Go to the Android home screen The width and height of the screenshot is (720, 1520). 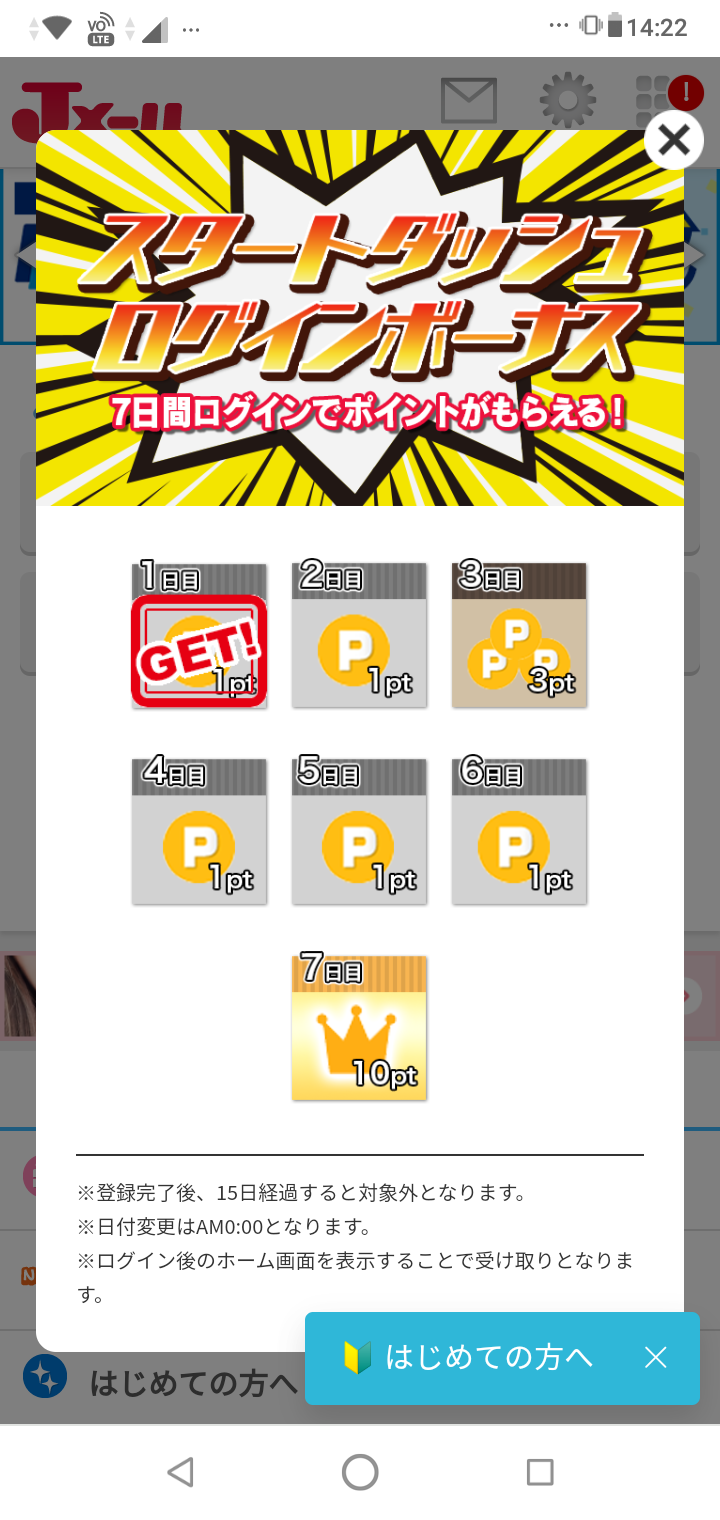click(x=360, y=1471)
